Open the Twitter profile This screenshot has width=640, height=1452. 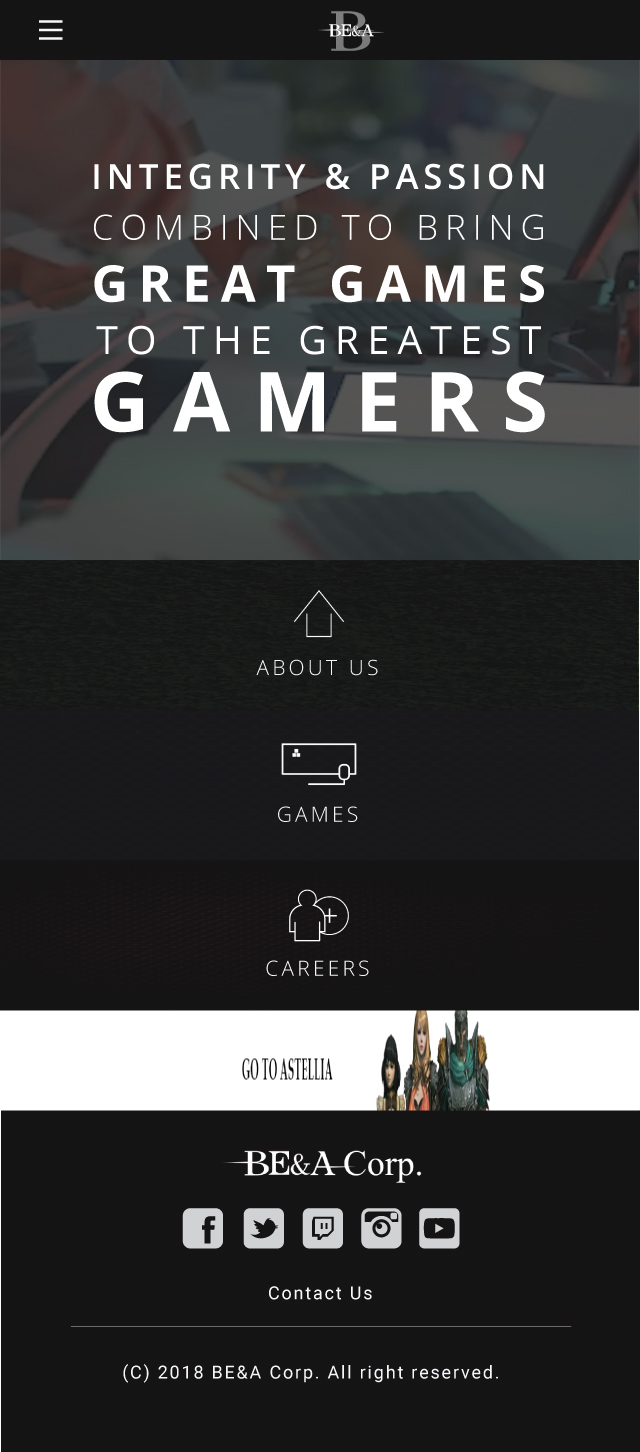tap(264, 1228)
